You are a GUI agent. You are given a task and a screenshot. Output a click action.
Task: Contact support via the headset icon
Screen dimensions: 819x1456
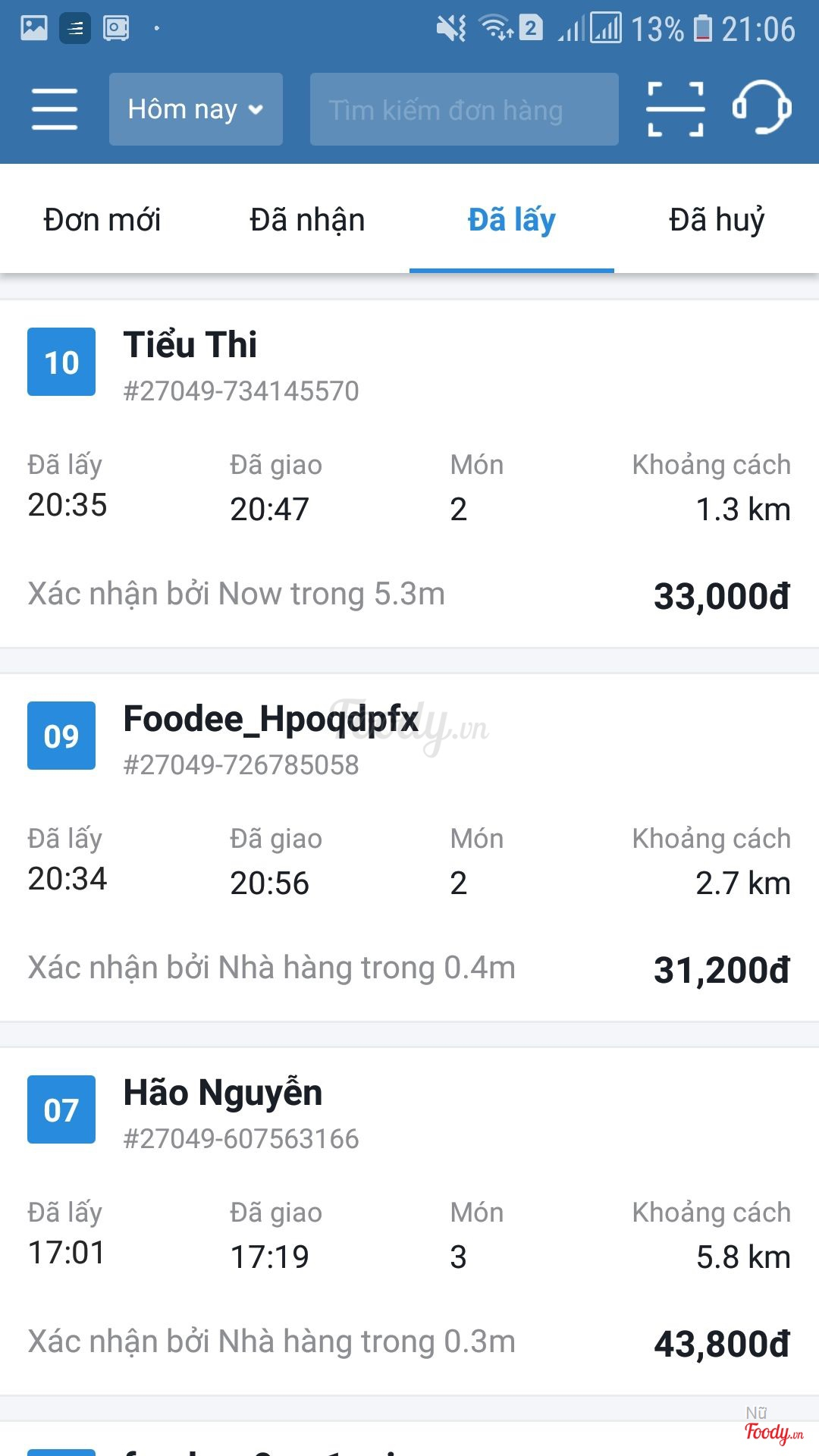[761, 108]
